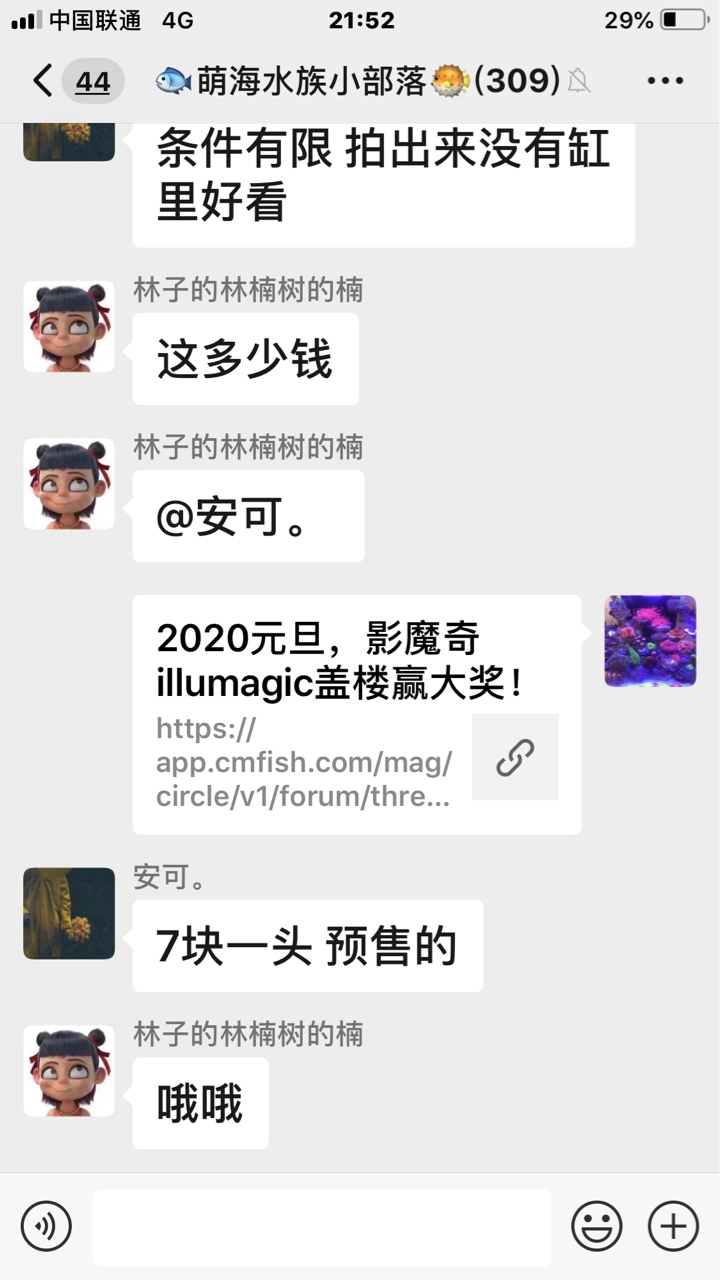The width and height of the screenshot is (720, 1280).
Task: Open the illumagic shared link card
Action: pos(356,714)
